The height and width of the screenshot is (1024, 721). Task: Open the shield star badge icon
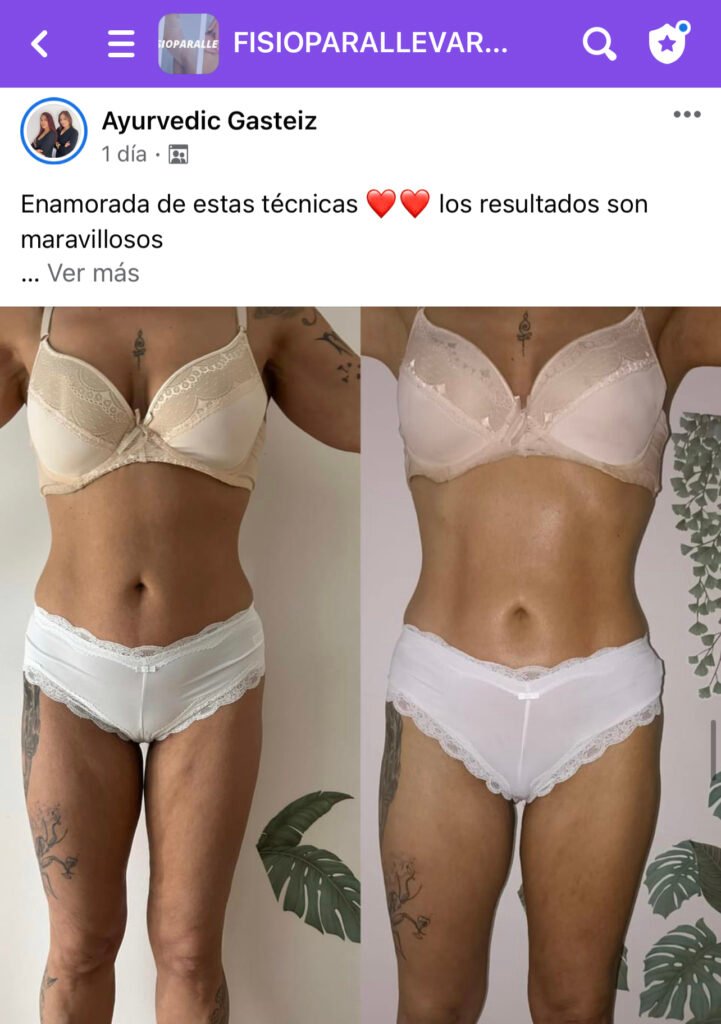pyautogui.click(x=667, y=43)
